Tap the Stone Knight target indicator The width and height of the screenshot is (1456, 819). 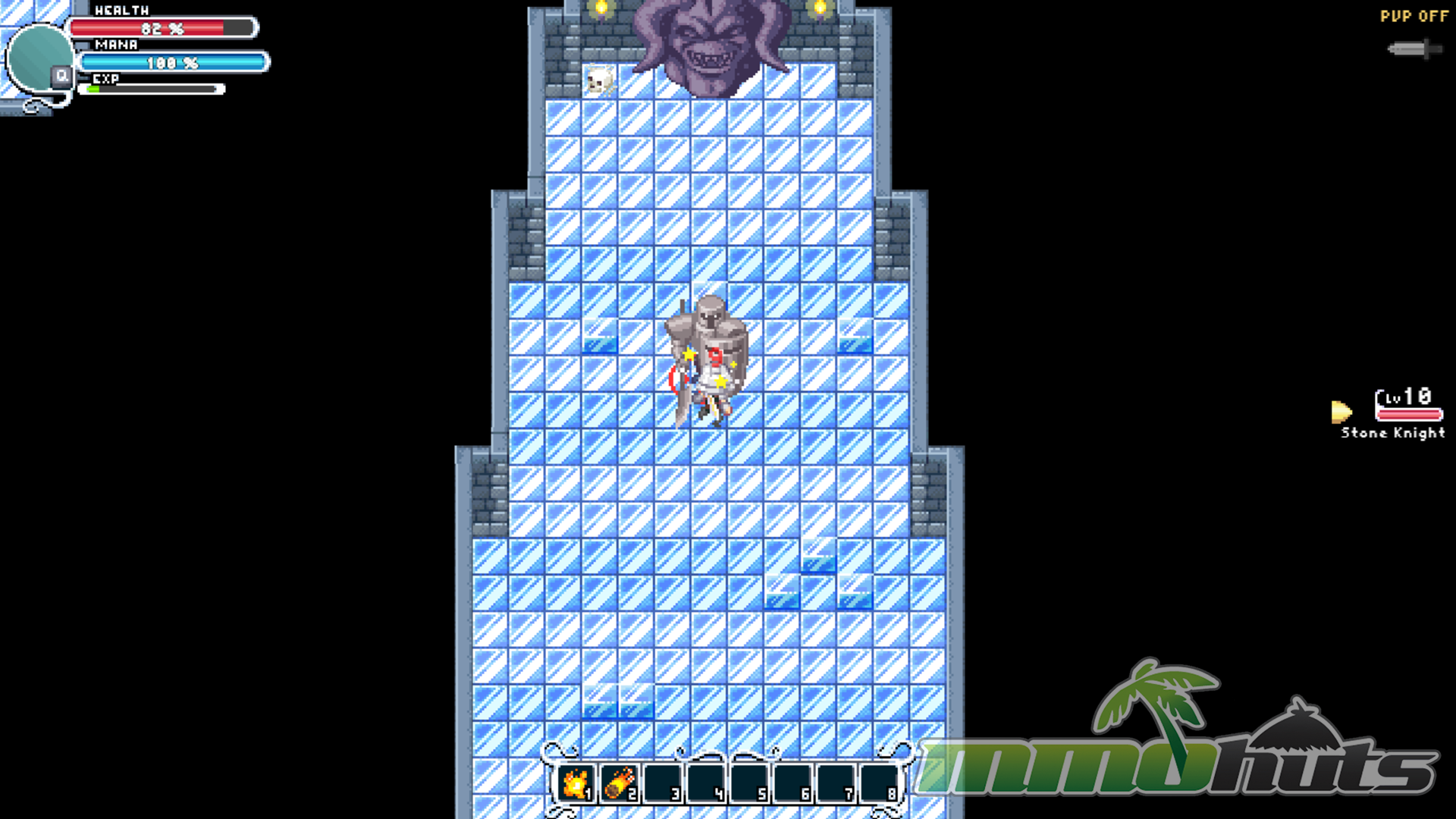[1392, 414]
